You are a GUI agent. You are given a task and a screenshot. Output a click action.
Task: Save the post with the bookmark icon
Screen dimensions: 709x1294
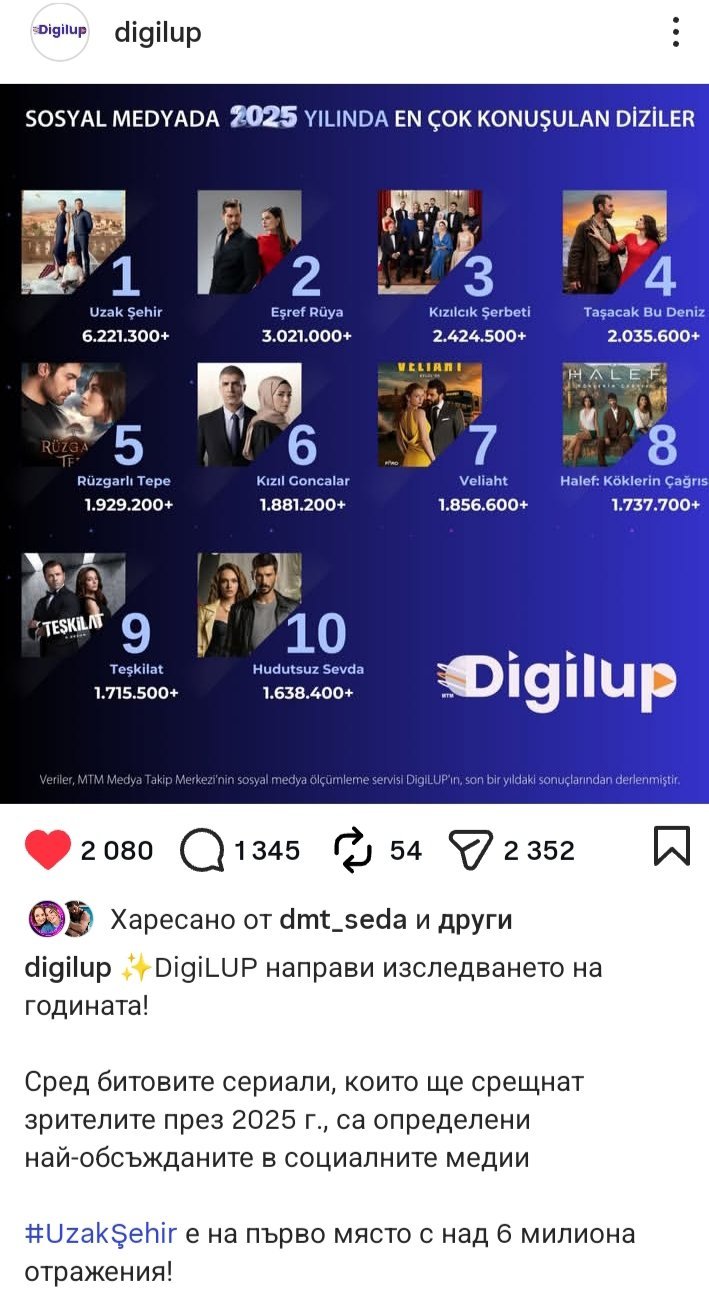click(671, 846)
